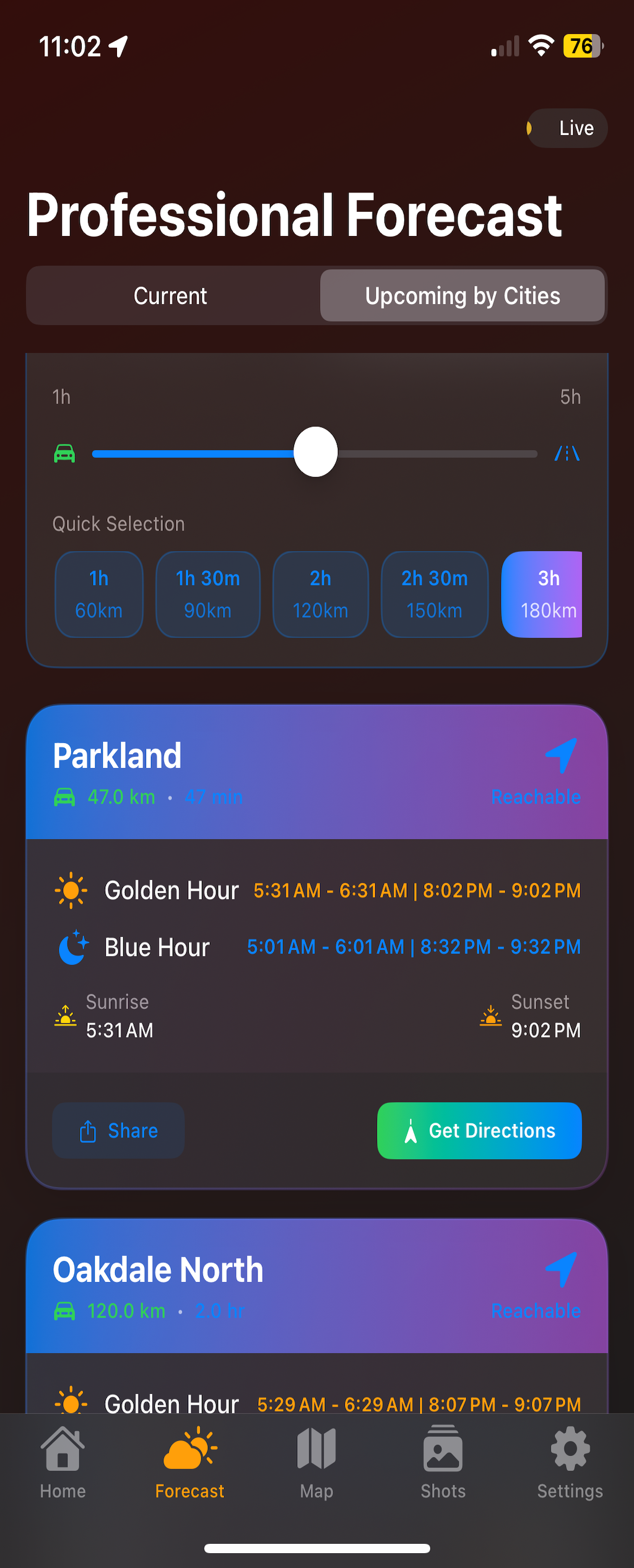Switch to the Current tab
Screen dimensions: 634x1568
(x=171, y=296)
